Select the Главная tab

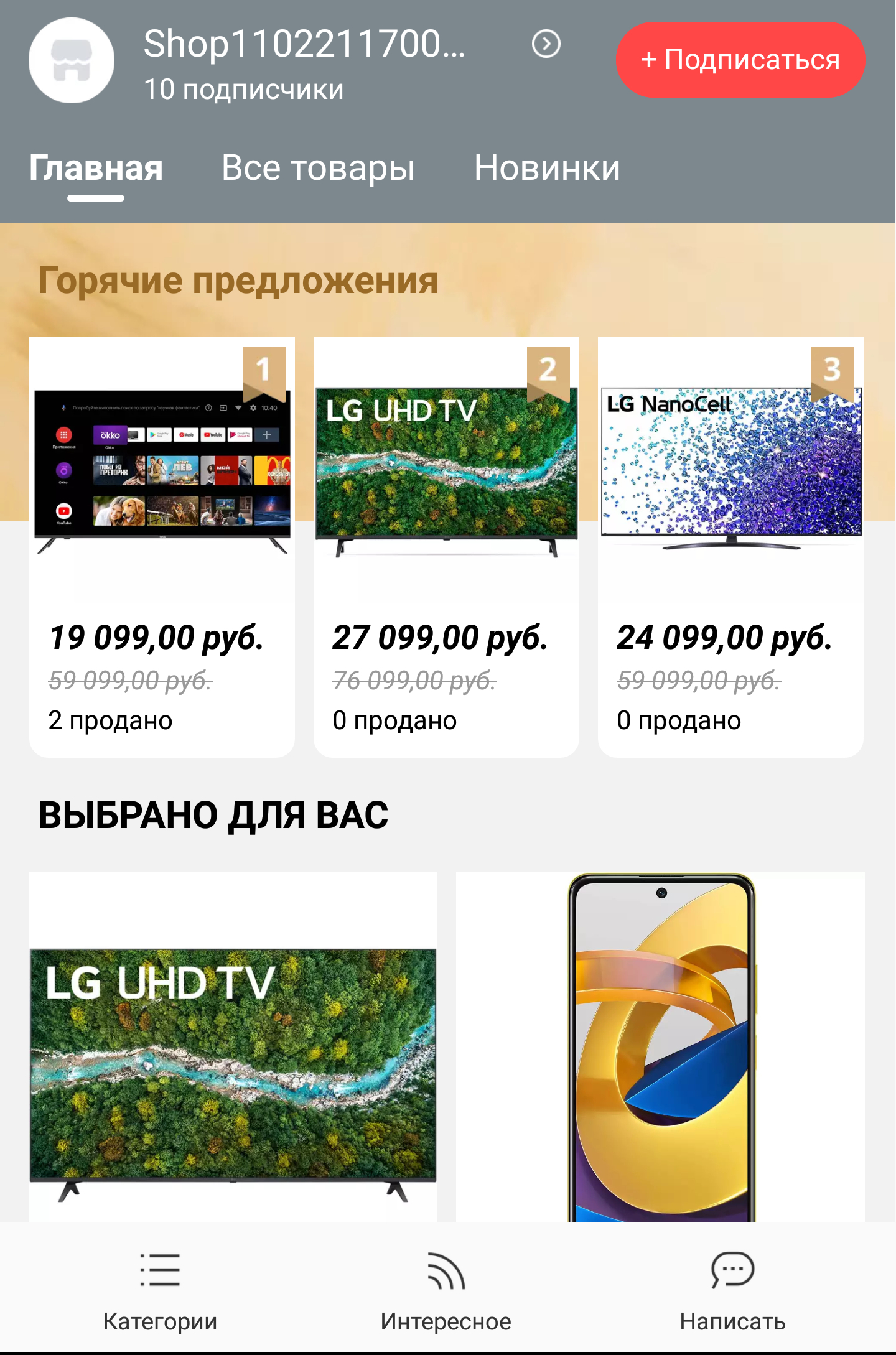(x=96, y=168)
